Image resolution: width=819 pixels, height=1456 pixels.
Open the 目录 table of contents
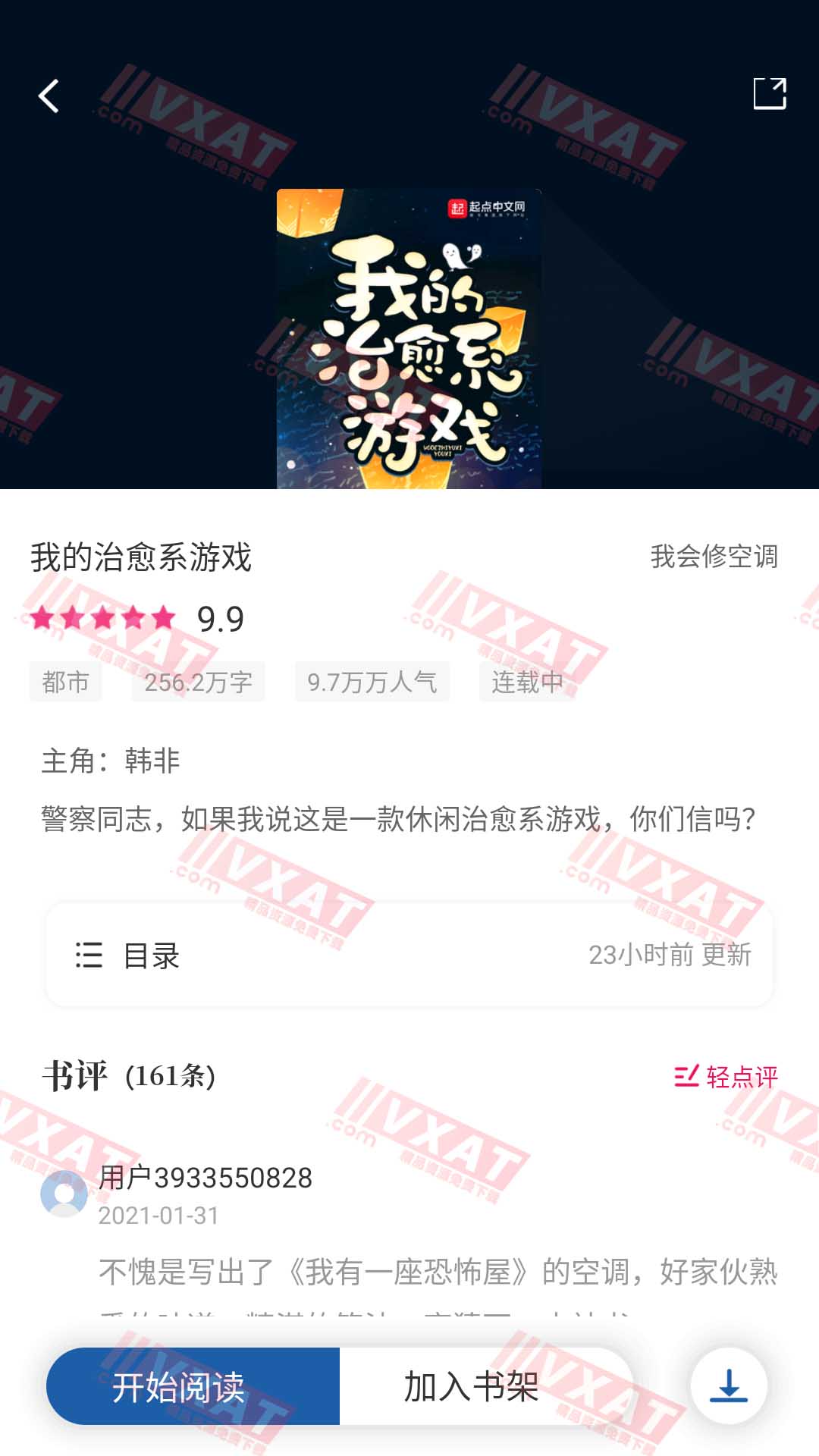tap(409, 955)
